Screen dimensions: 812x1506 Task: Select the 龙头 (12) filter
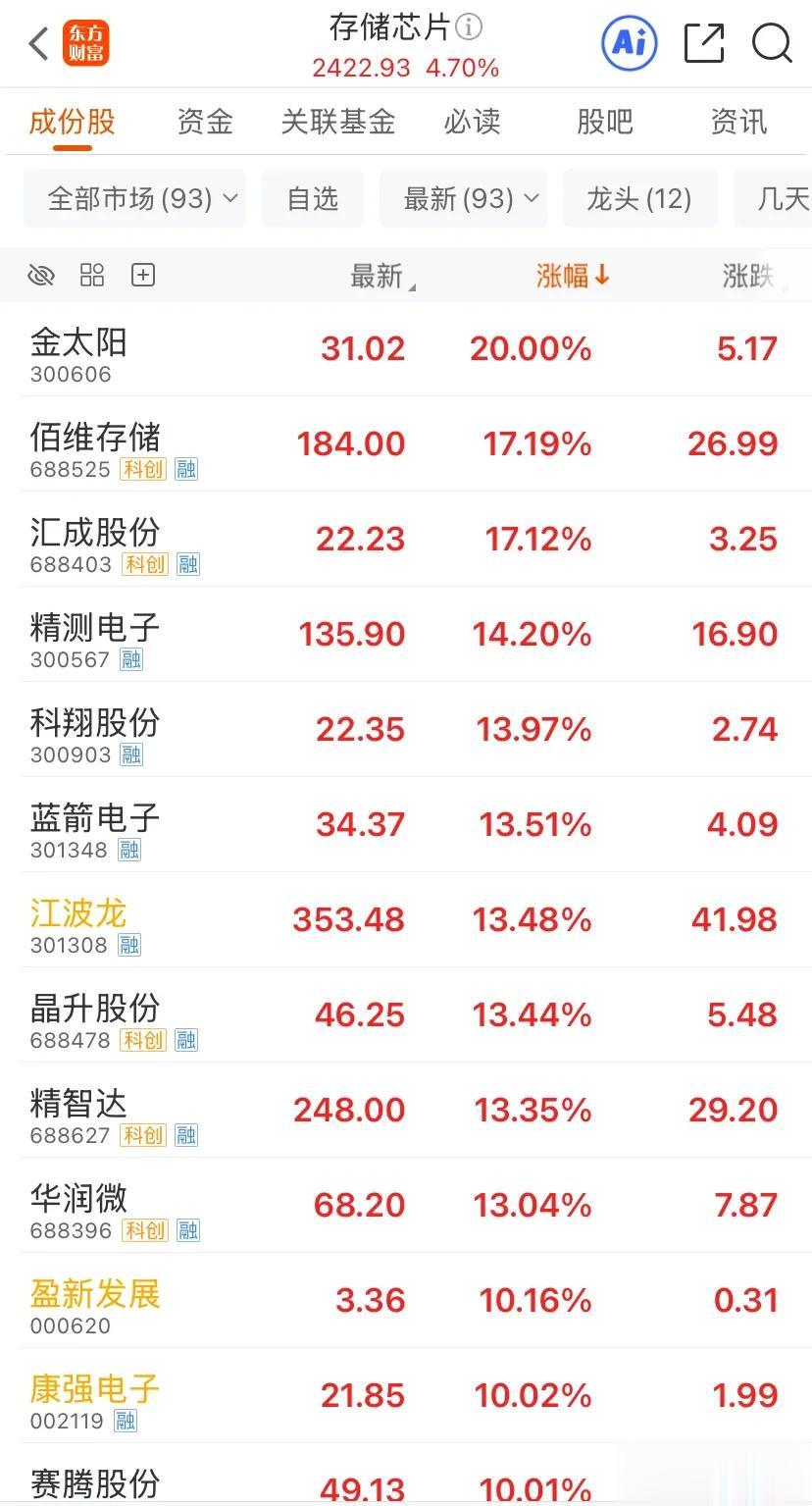[638, 199]
